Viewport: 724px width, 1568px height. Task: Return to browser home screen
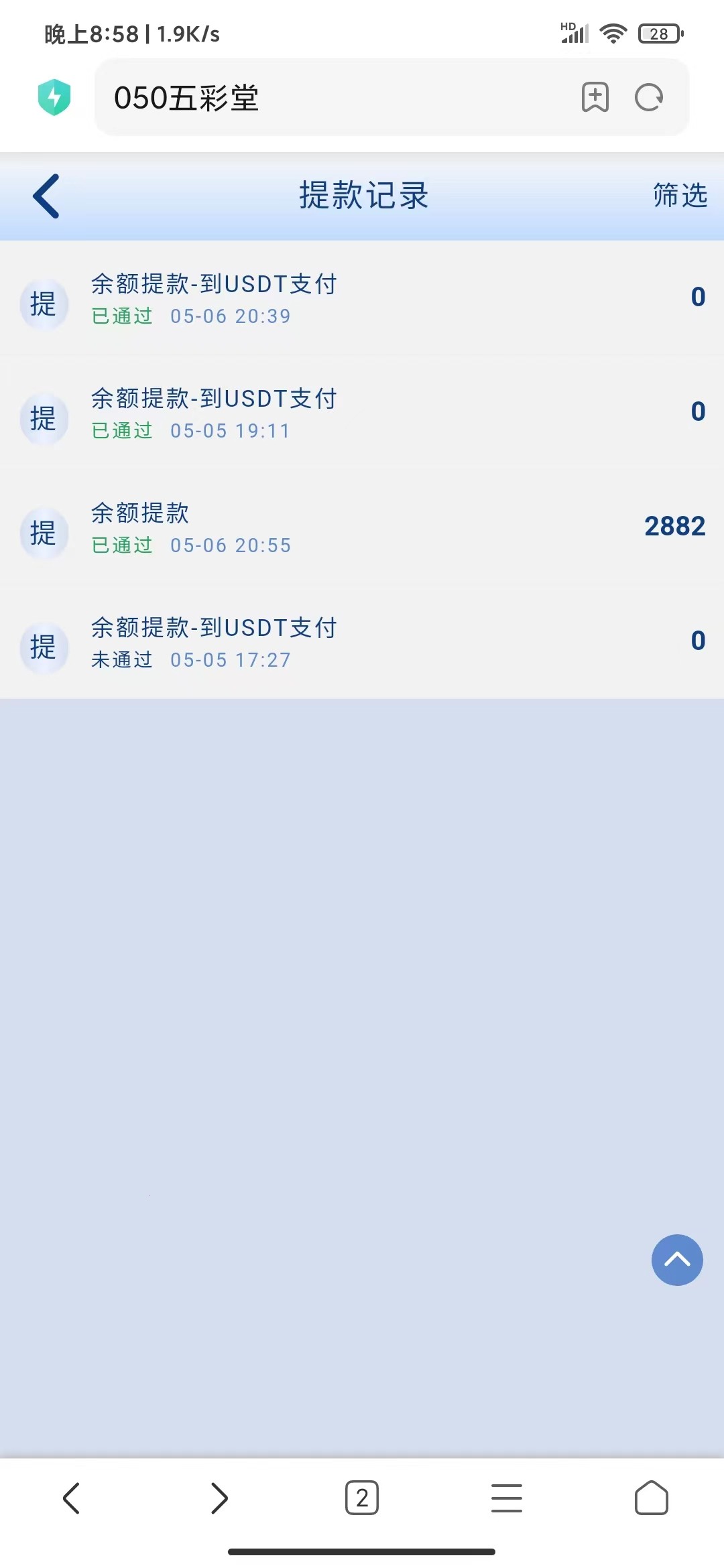tap(652, 1499)
